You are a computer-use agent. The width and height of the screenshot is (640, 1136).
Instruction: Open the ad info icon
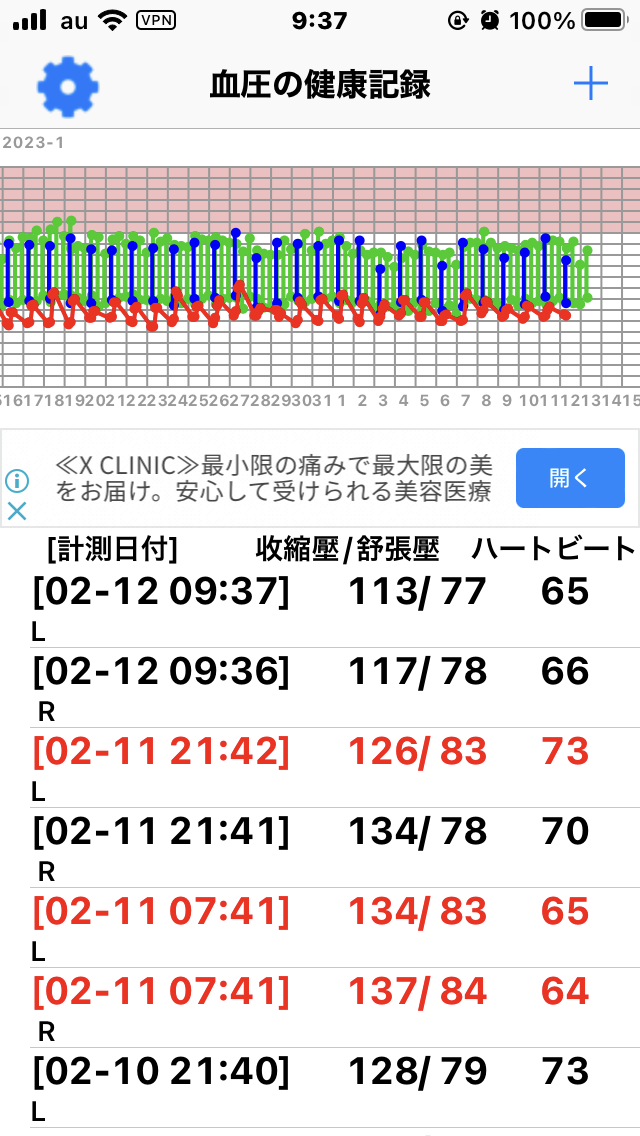pos(17,480)
